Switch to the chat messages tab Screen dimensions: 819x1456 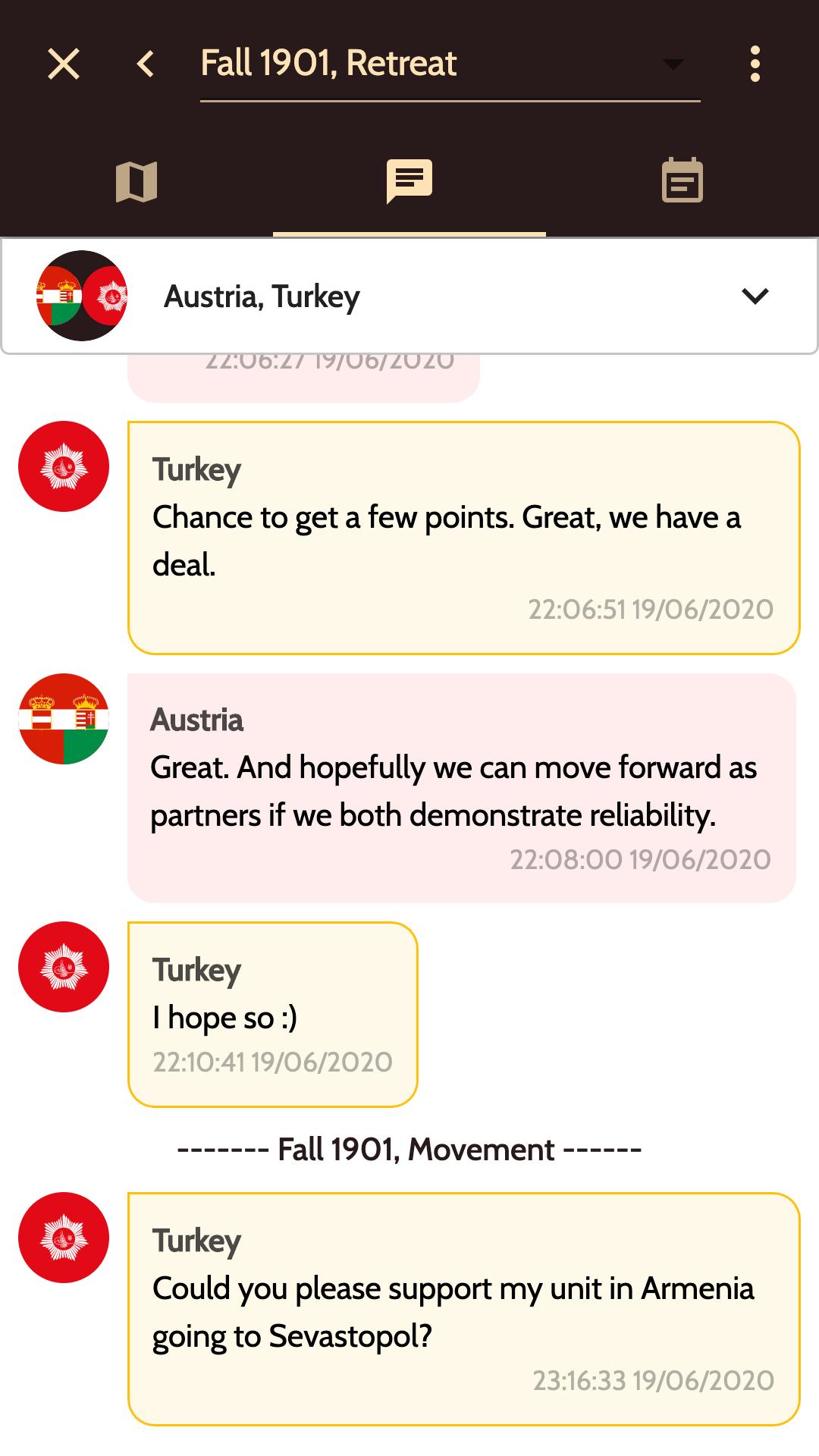click(409, 182)
